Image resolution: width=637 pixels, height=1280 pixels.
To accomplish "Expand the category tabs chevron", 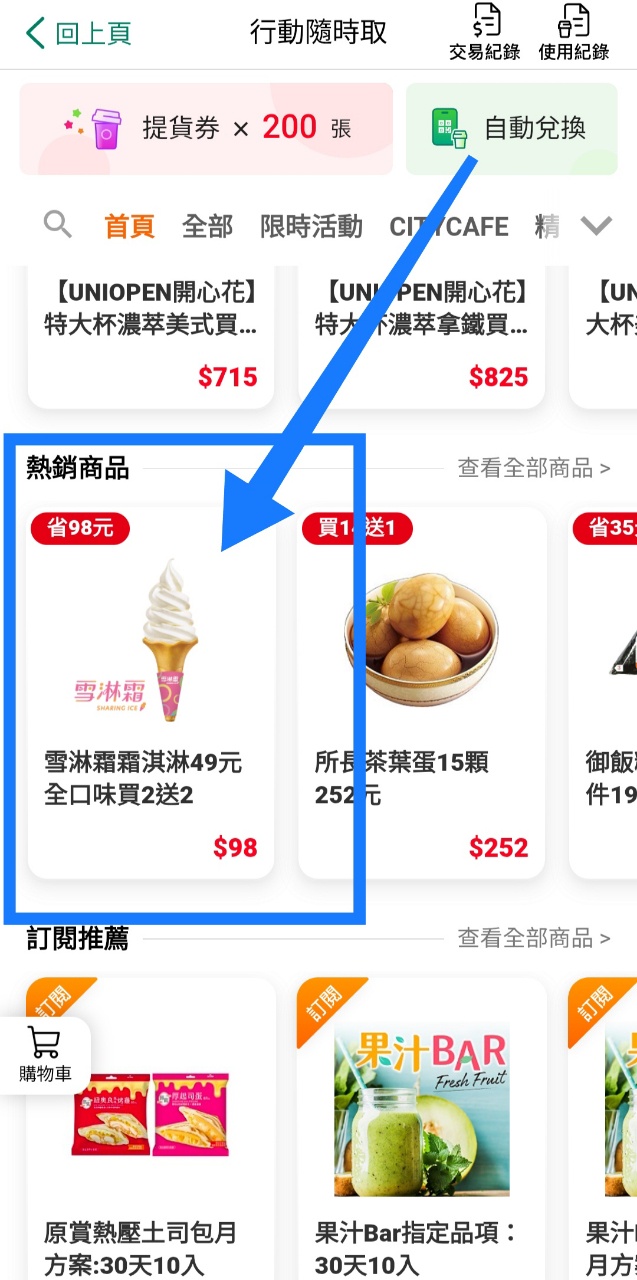I will click(x=597, y=226).
